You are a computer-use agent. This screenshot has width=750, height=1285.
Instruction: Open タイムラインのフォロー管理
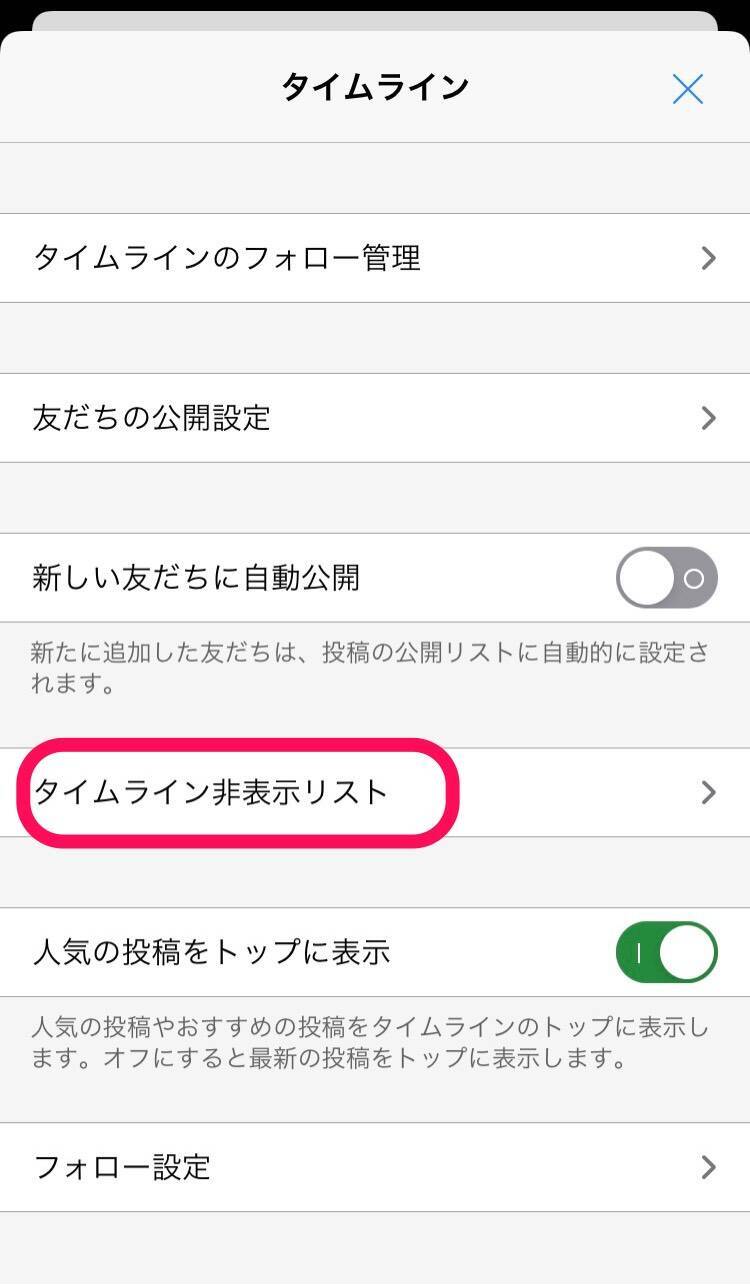(x=375, y=258)
